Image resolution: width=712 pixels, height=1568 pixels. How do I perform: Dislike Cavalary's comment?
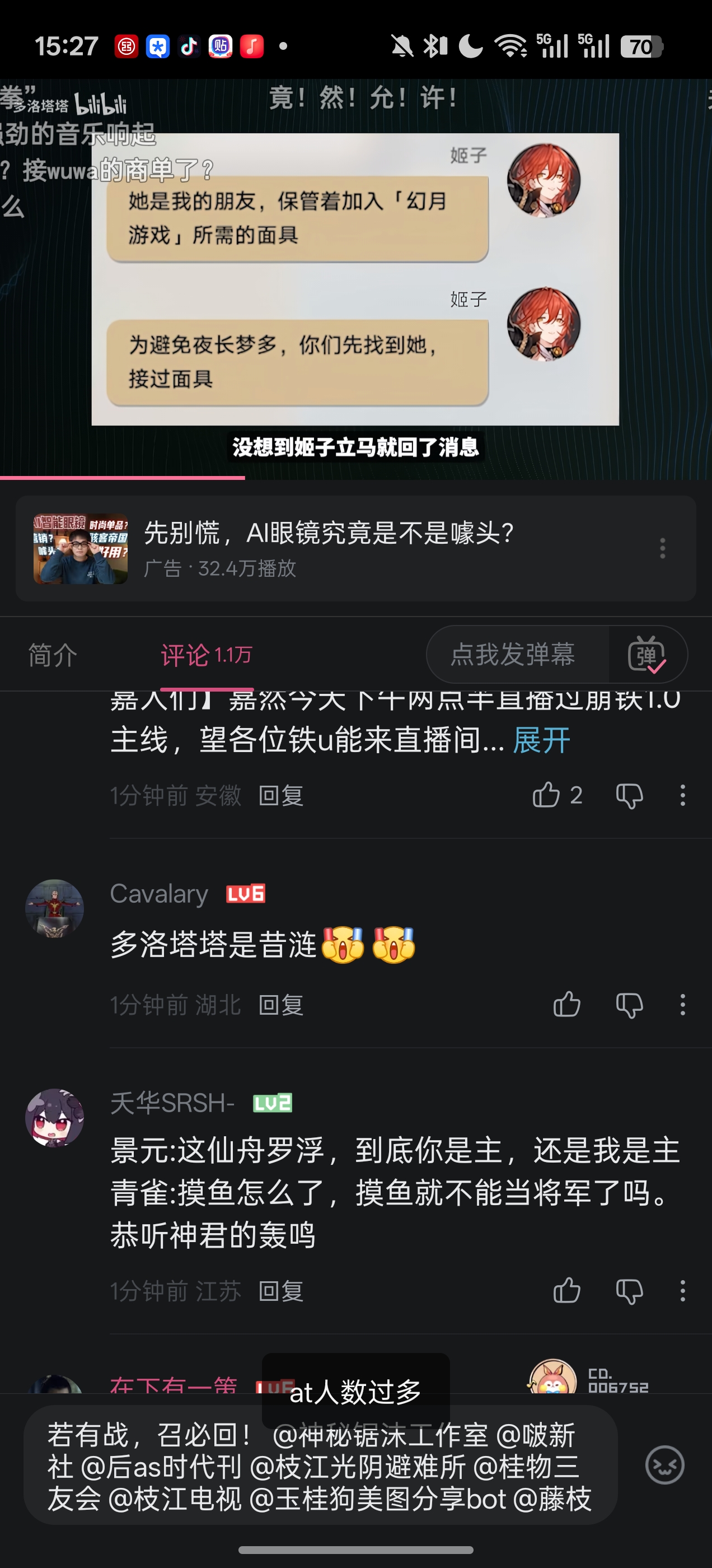629,1005
